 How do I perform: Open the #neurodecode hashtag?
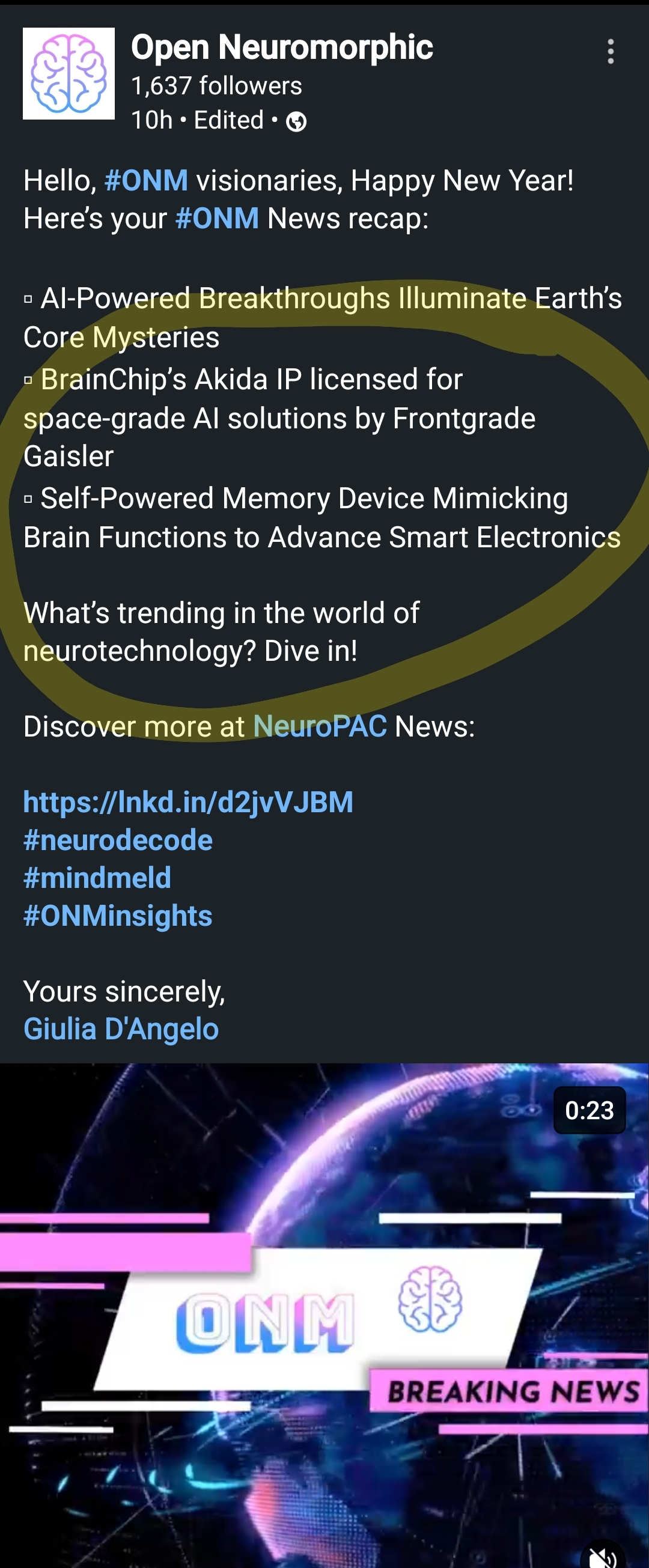(x=118, y=840)
